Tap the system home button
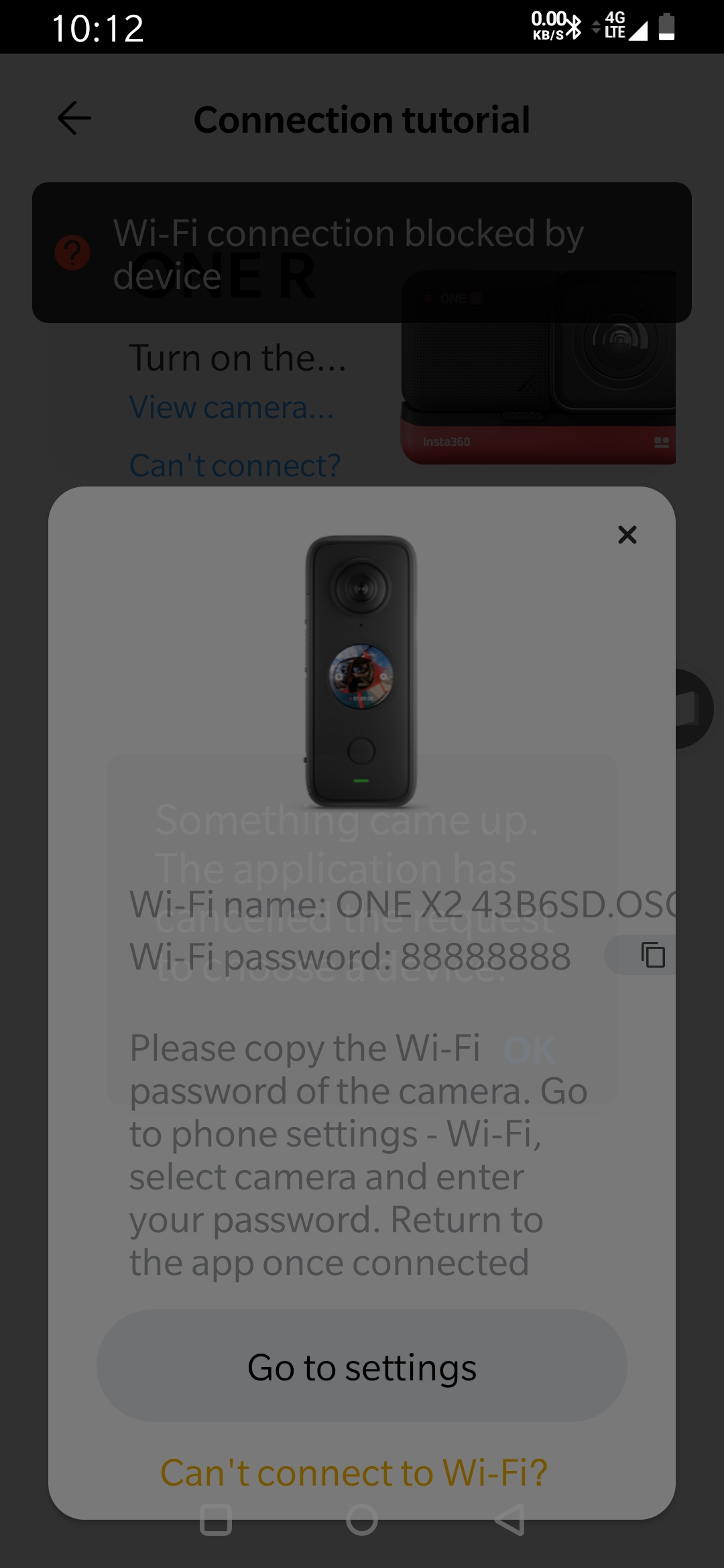 (362, 1520)
